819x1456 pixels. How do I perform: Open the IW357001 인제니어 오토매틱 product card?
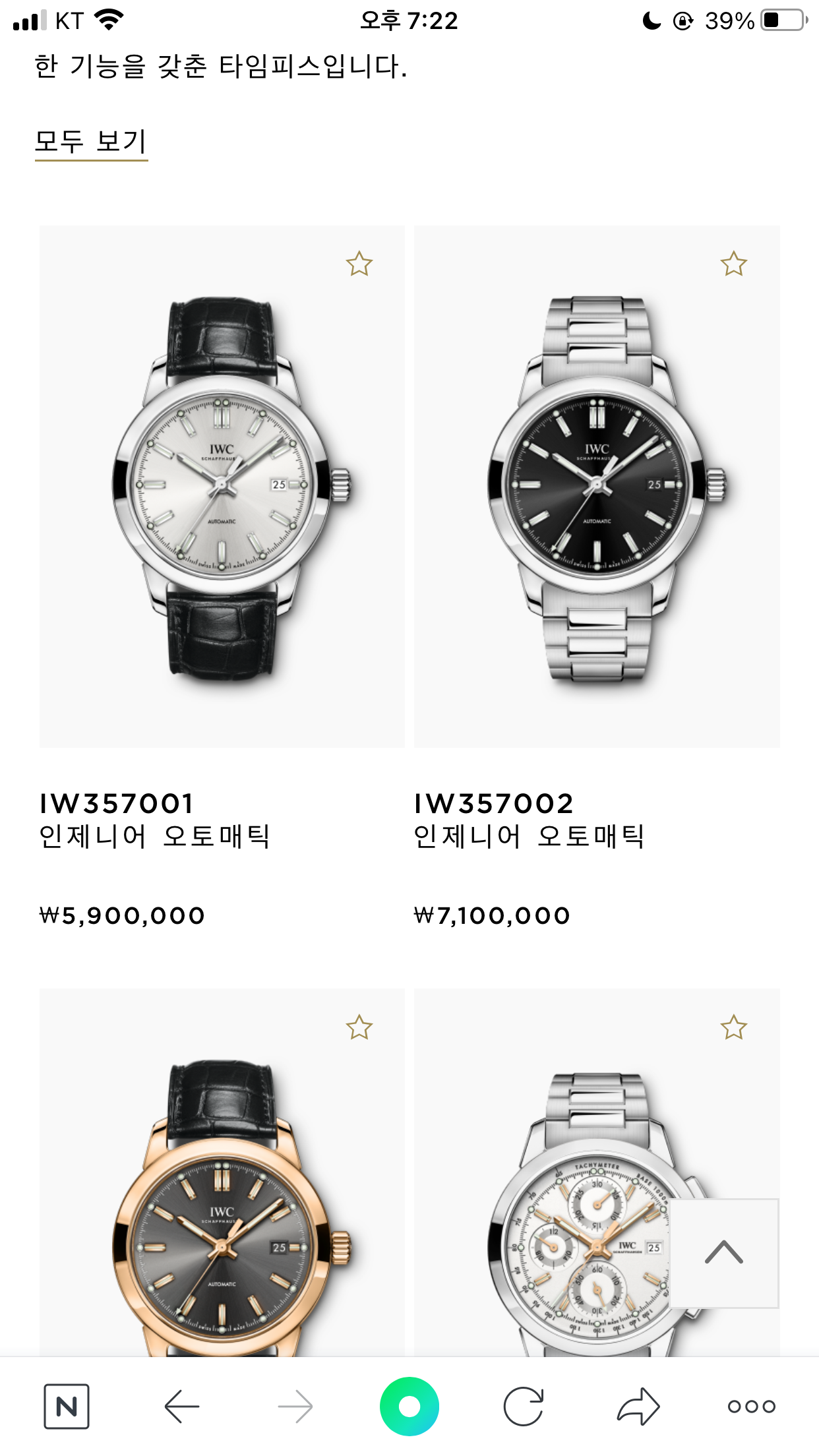point(222,488)
